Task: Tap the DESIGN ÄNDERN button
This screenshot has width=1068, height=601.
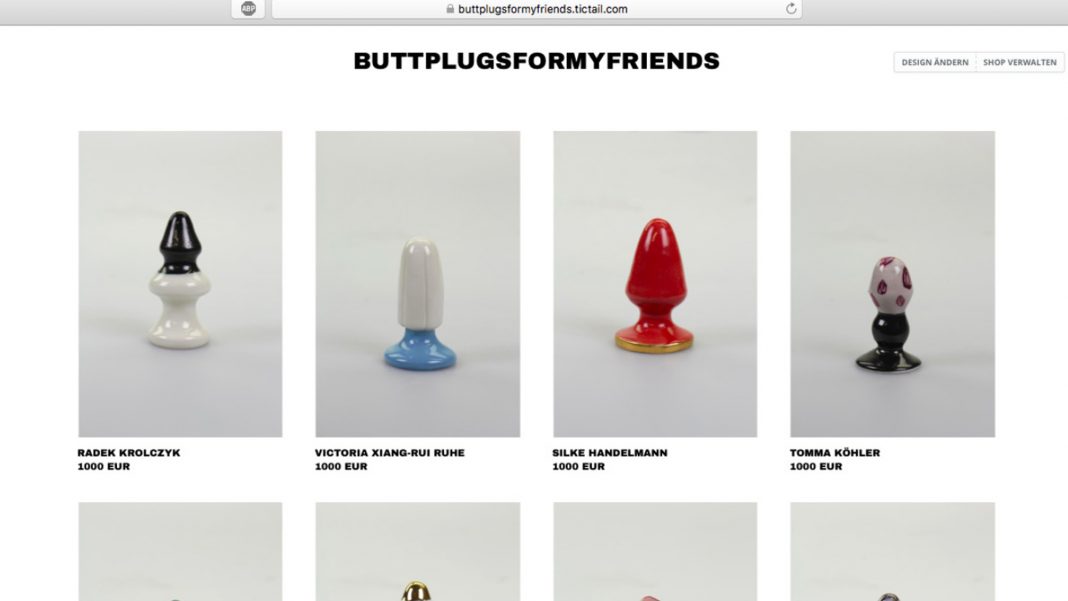Action: (935, 62)
